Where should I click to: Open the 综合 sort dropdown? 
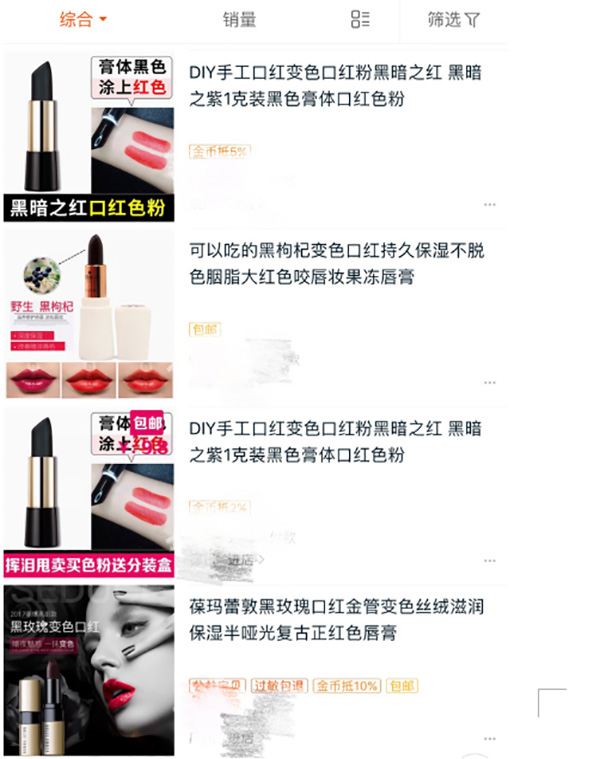point(83,20)
